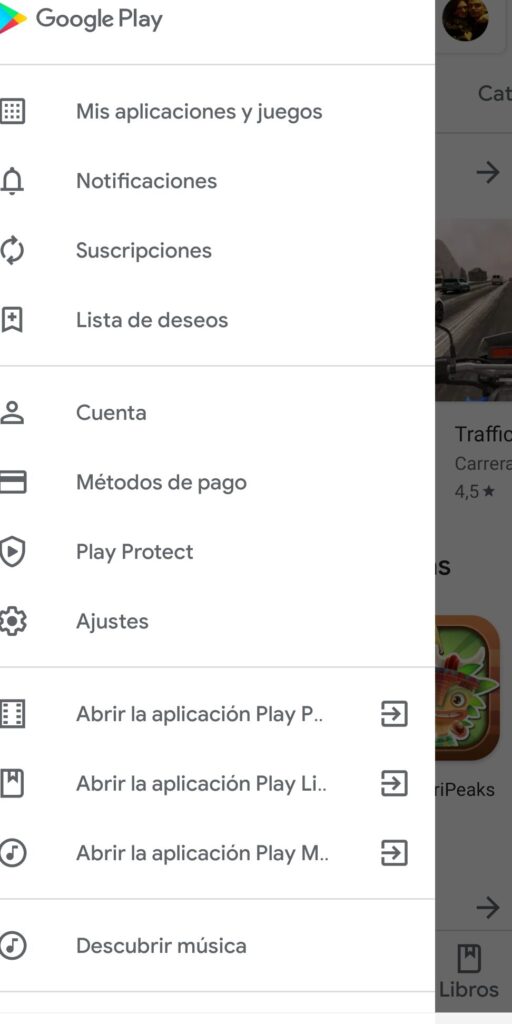Open Play Protect
This screenshot has width=512, height=1024.
[217, 552]
